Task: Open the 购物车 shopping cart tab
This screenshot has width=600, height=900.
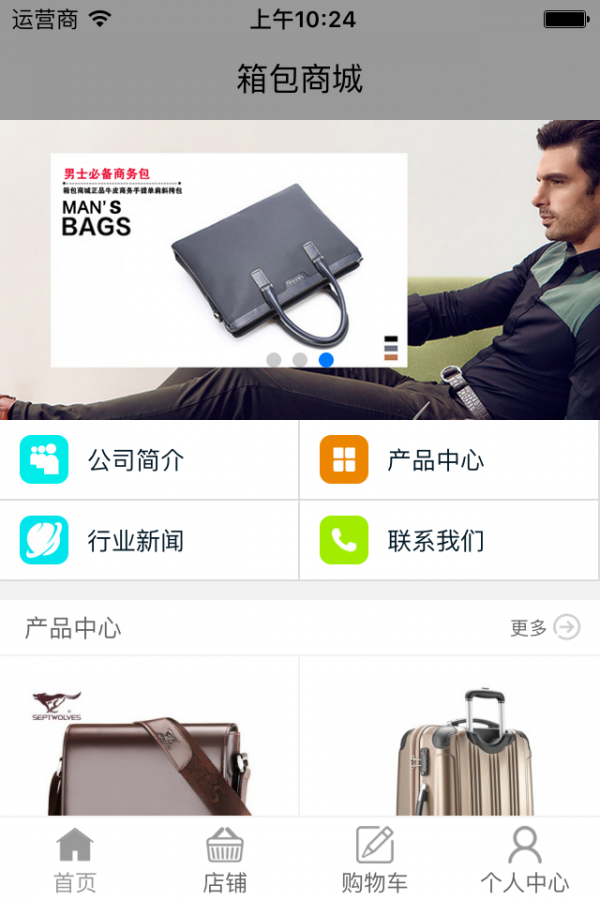Action: [375, 859]
